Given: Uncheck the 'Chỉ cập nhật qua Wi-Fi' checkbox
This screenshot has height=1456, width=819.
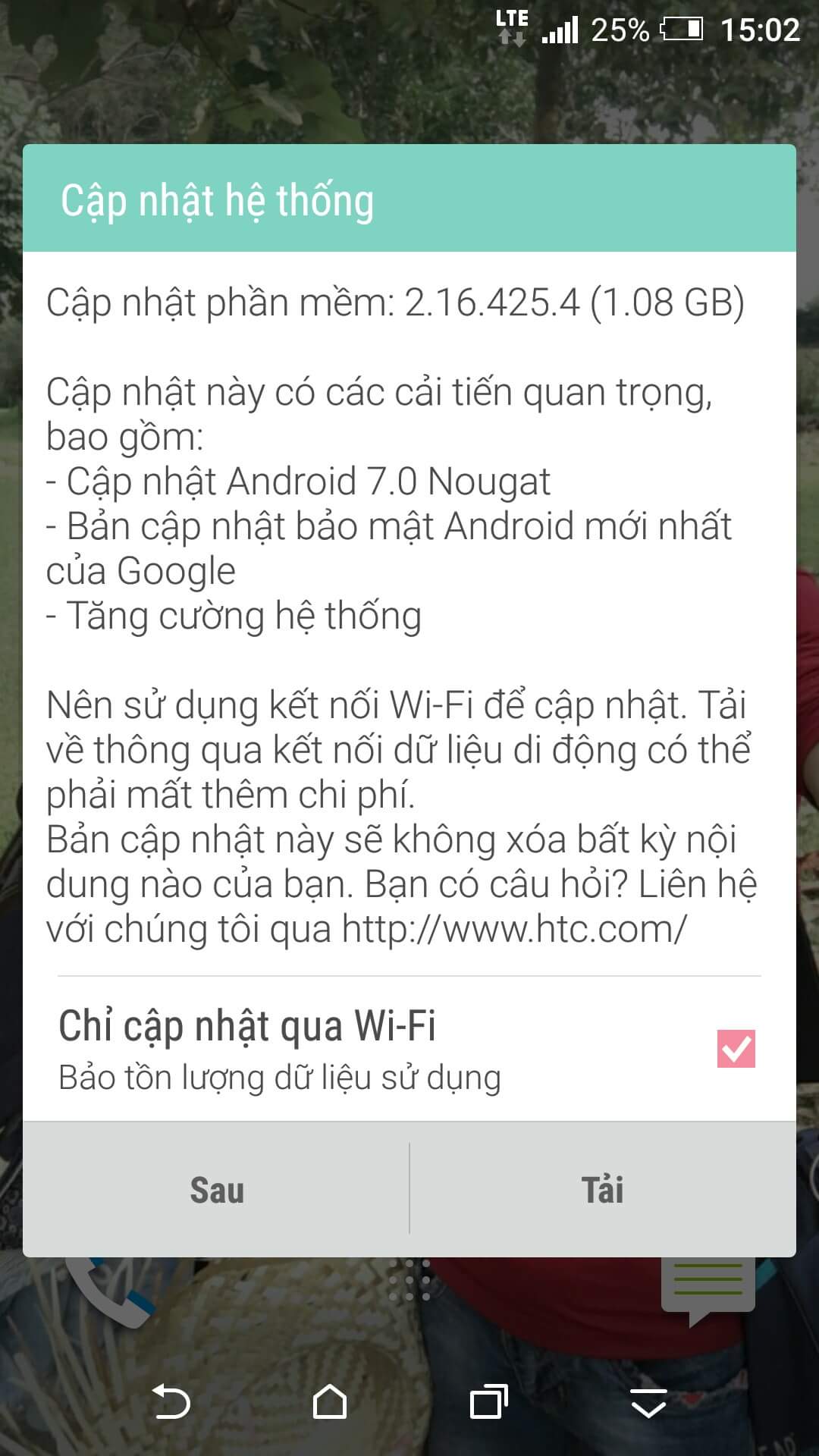Looking at the screenshot, I should click(x=736, y=1048).
